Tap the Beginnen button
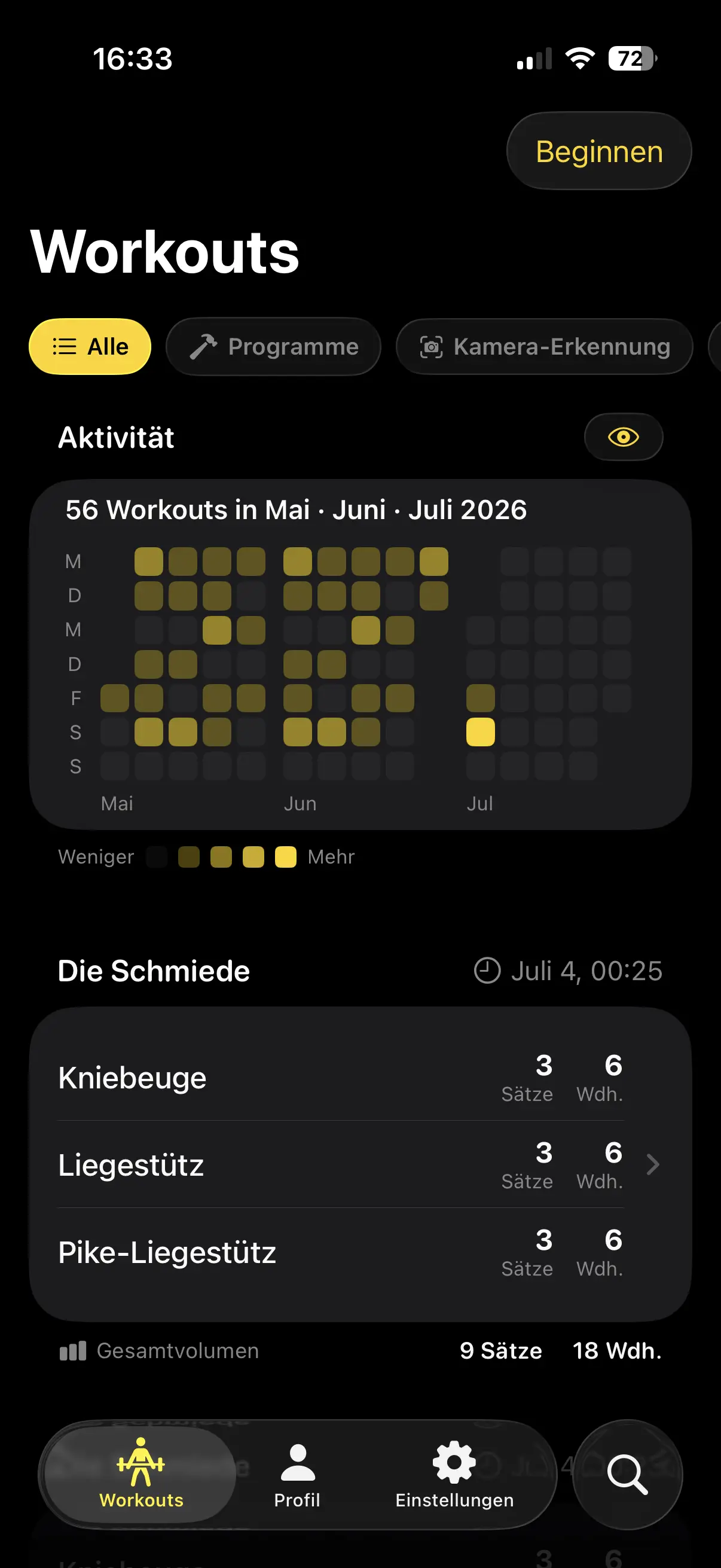 click(x=598, y=151)
